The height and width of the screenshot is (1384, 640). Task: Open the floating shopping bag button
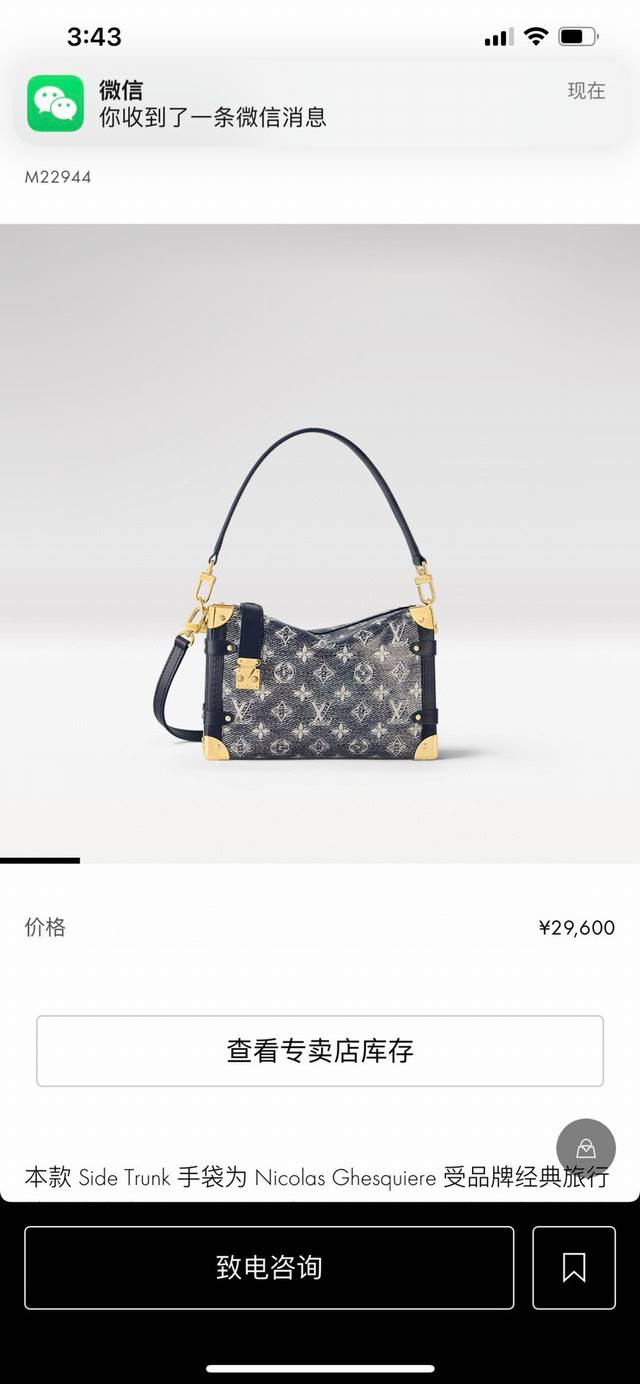[x=586, y=1149]
